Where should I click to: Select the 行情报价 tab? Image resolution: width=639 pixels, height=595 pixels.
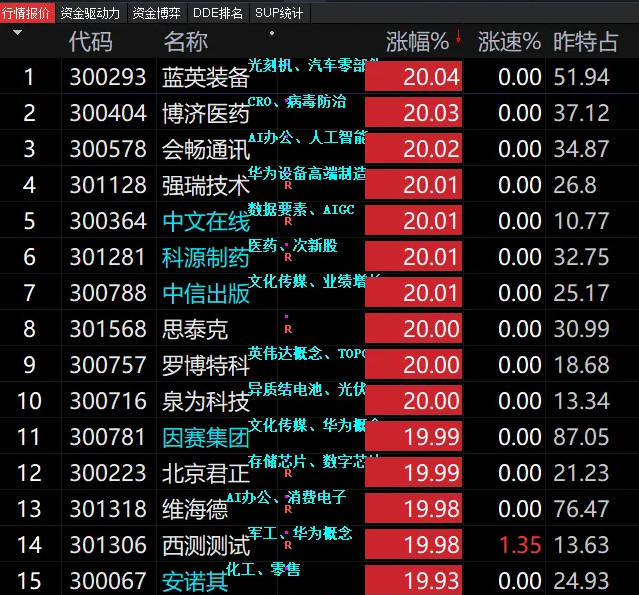pyautogui.click(x=27, y=13)
